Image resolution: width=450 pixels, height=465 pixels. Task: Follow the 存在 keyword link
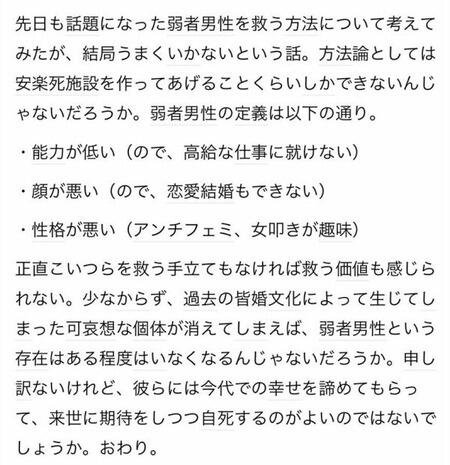pos(32,358)
